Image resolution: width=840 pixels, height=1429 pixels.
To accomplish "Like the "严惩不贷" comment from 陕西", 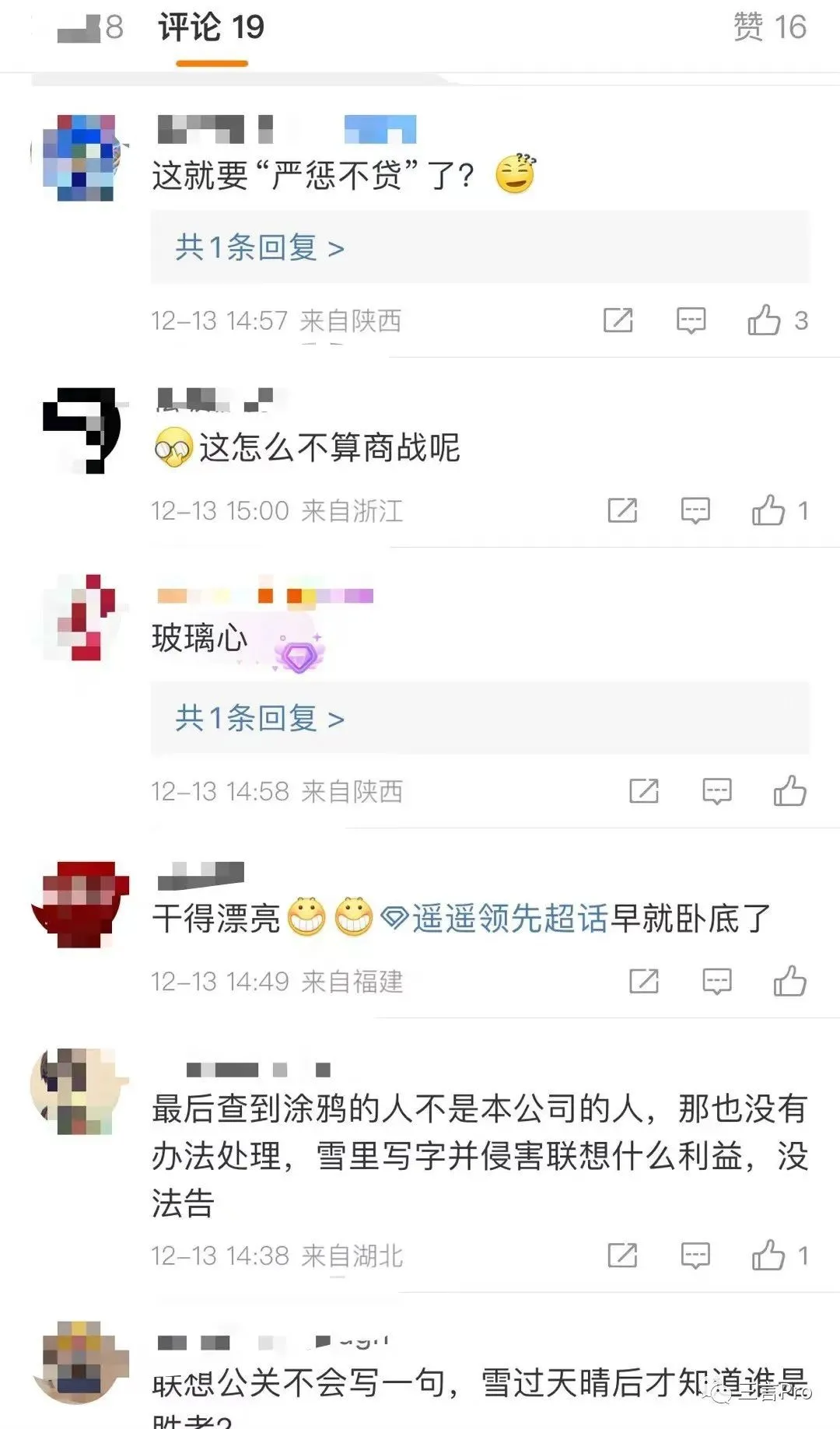I will pyautogui.click(x=764, y=320).
